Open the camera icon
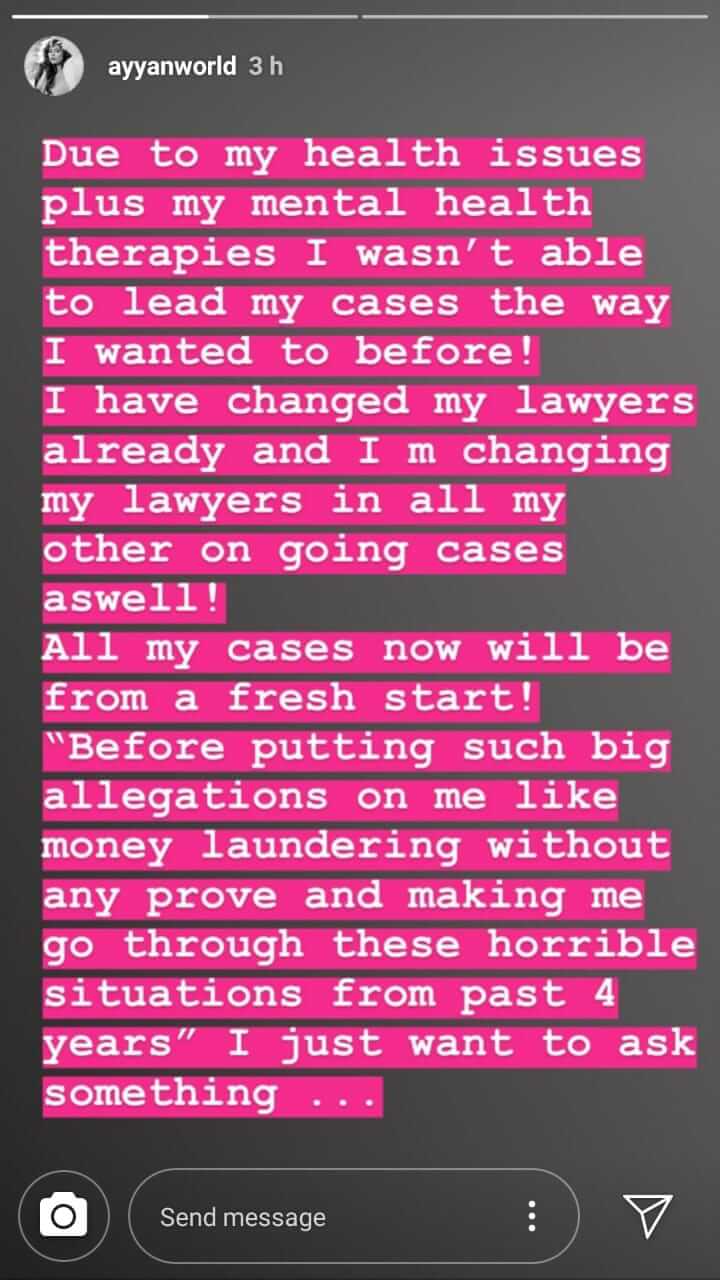The width and height of the screenshot is (720, 1280). 63,1216
